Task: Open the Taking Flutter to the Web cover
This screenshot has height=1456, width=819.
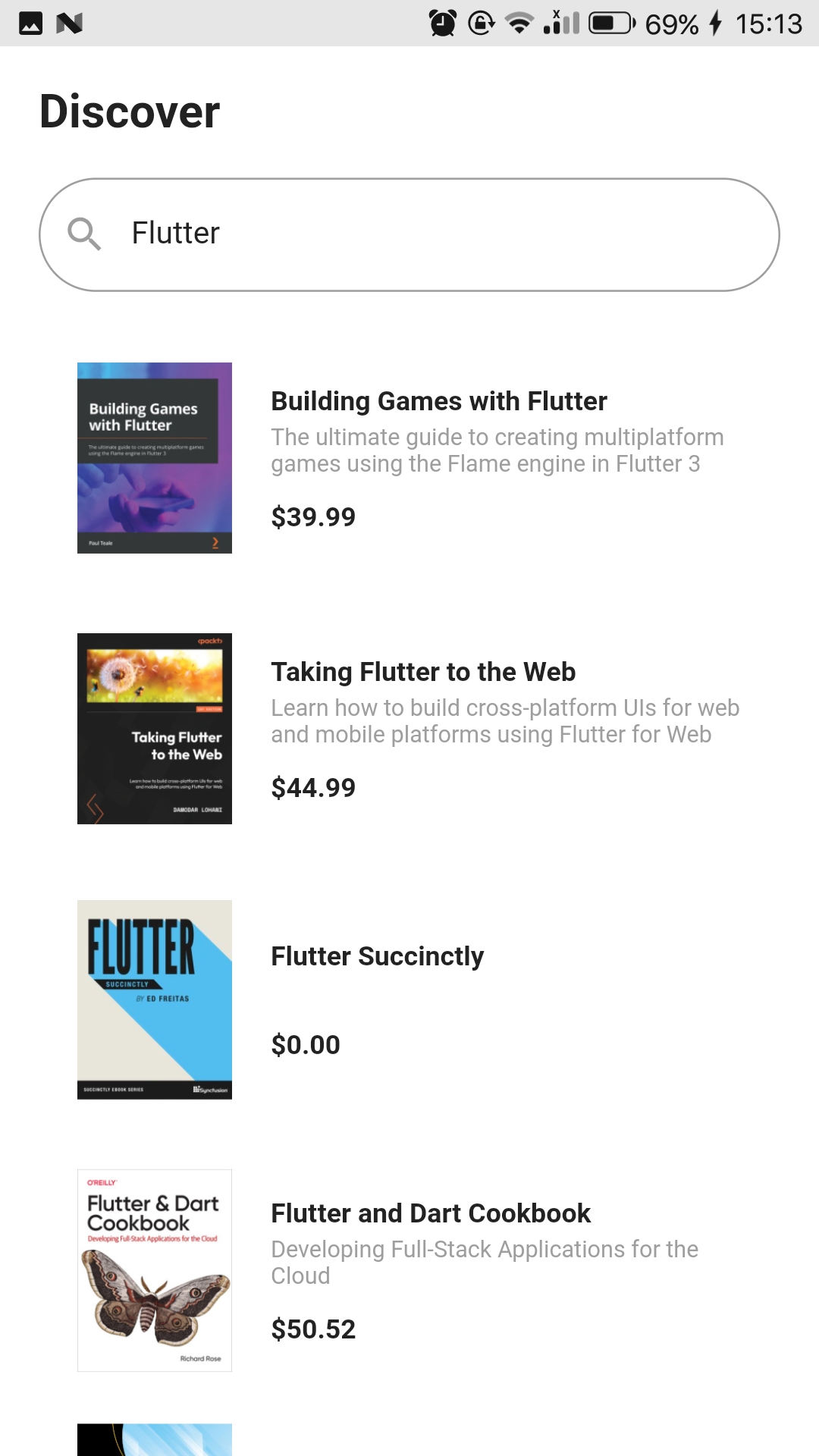Action: click(154, 728)
